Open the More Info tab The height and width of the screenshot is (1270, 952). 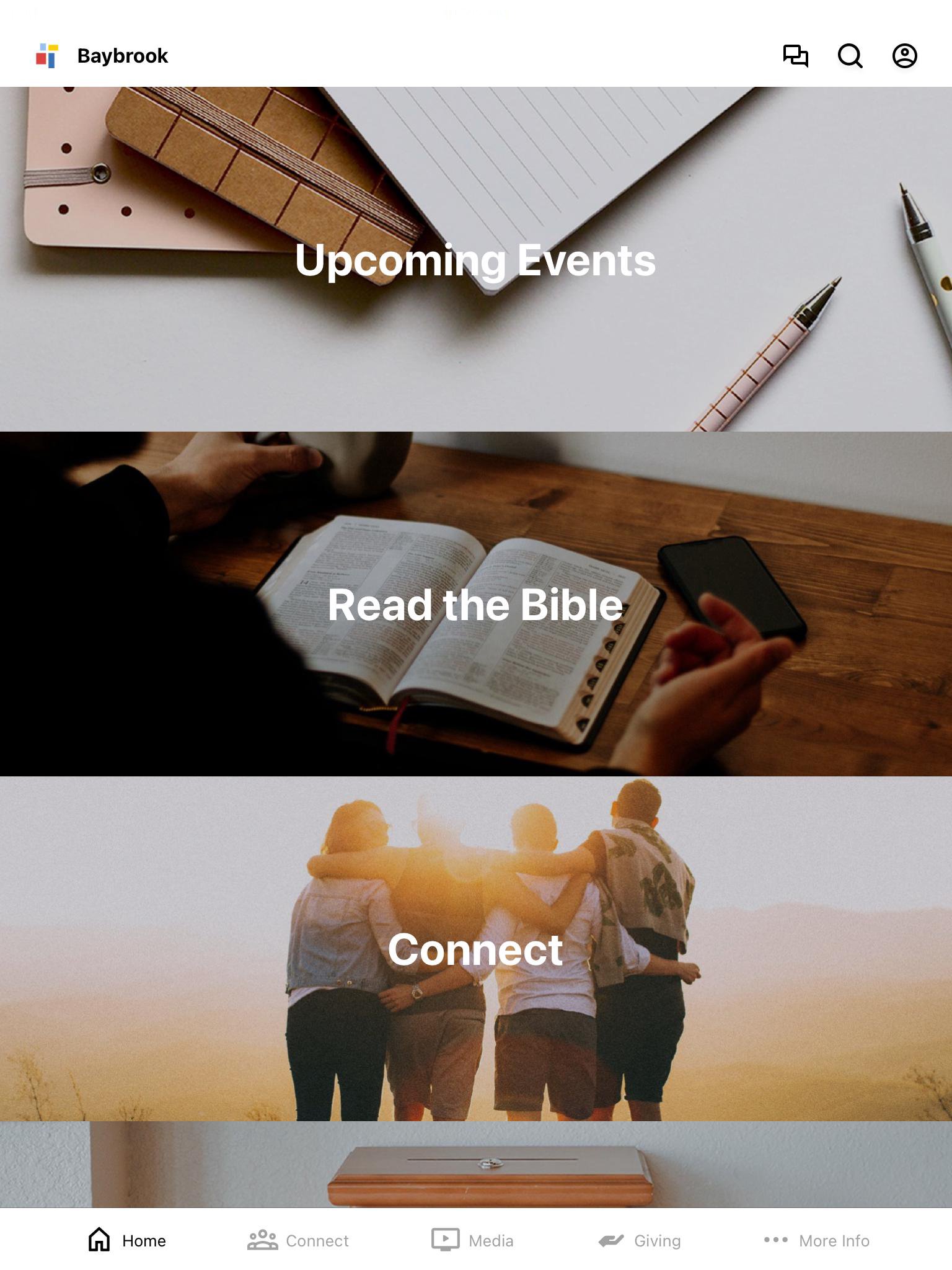coord(817,1240)
